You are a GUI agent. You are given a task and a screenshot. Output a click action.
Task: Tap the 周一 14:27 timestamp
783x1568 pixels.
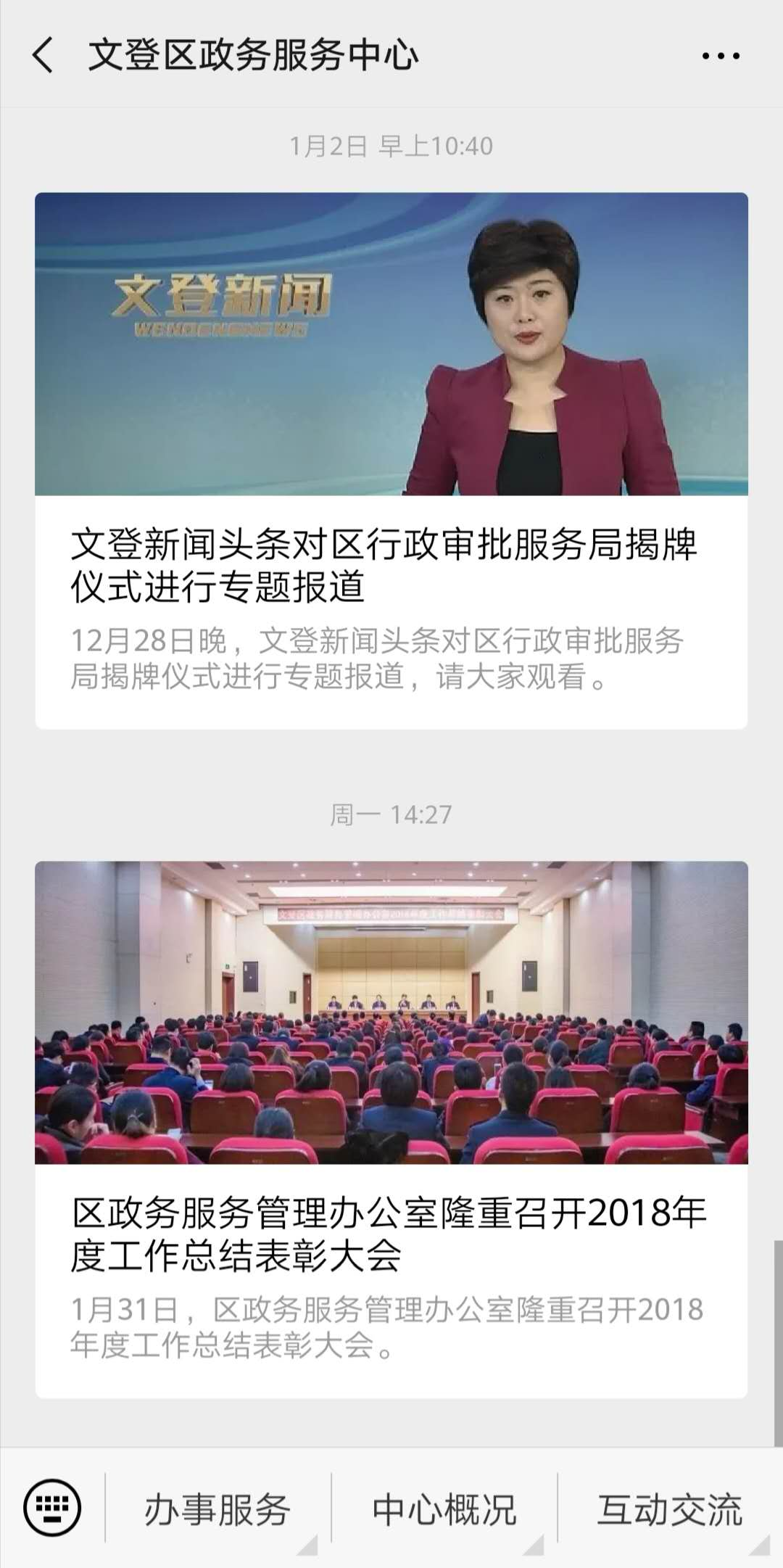click(391, 814)
